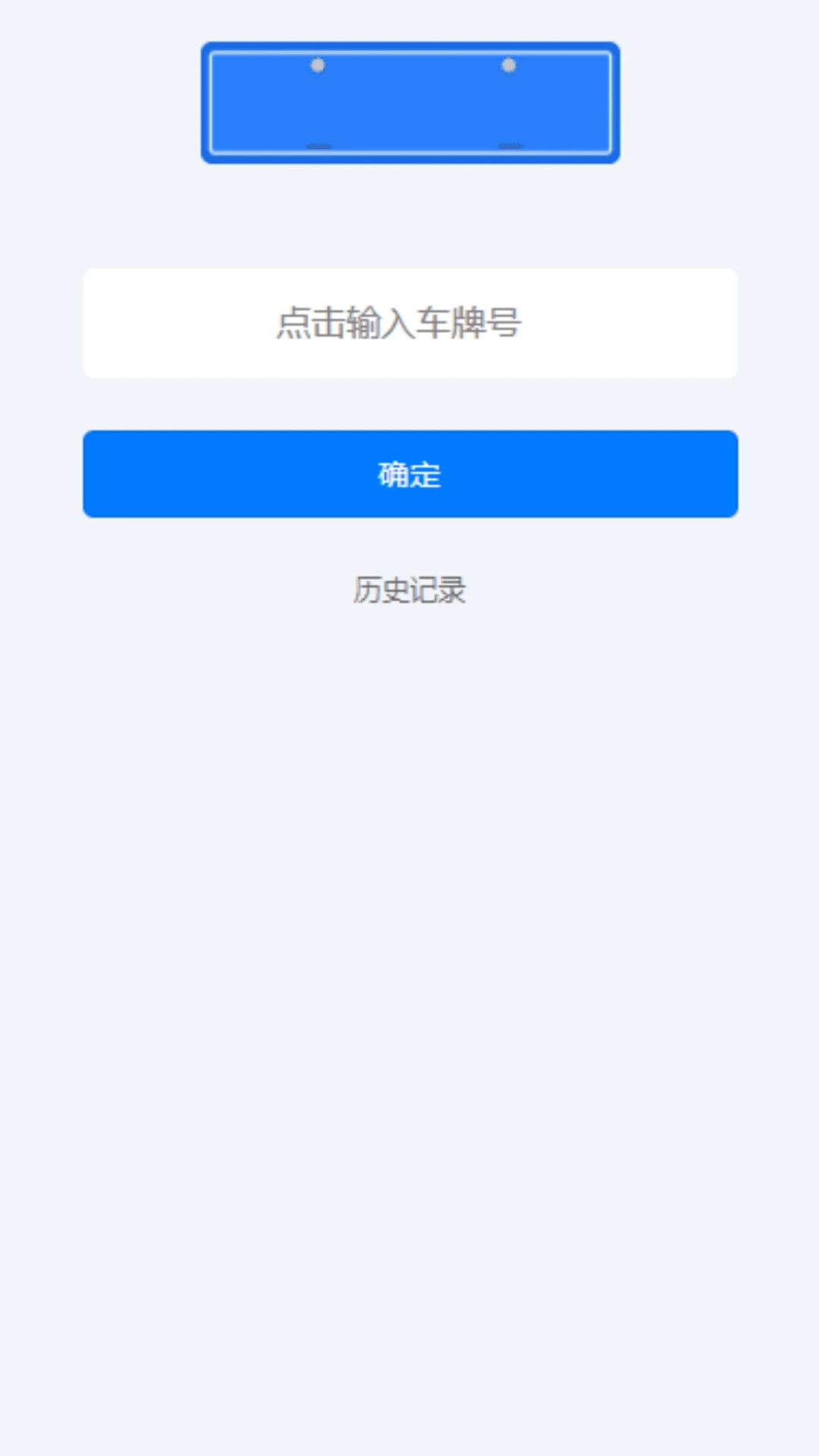Click the input box to open the keyboard
Viewport: 819px width, 1456px height.
coord(409,322)
